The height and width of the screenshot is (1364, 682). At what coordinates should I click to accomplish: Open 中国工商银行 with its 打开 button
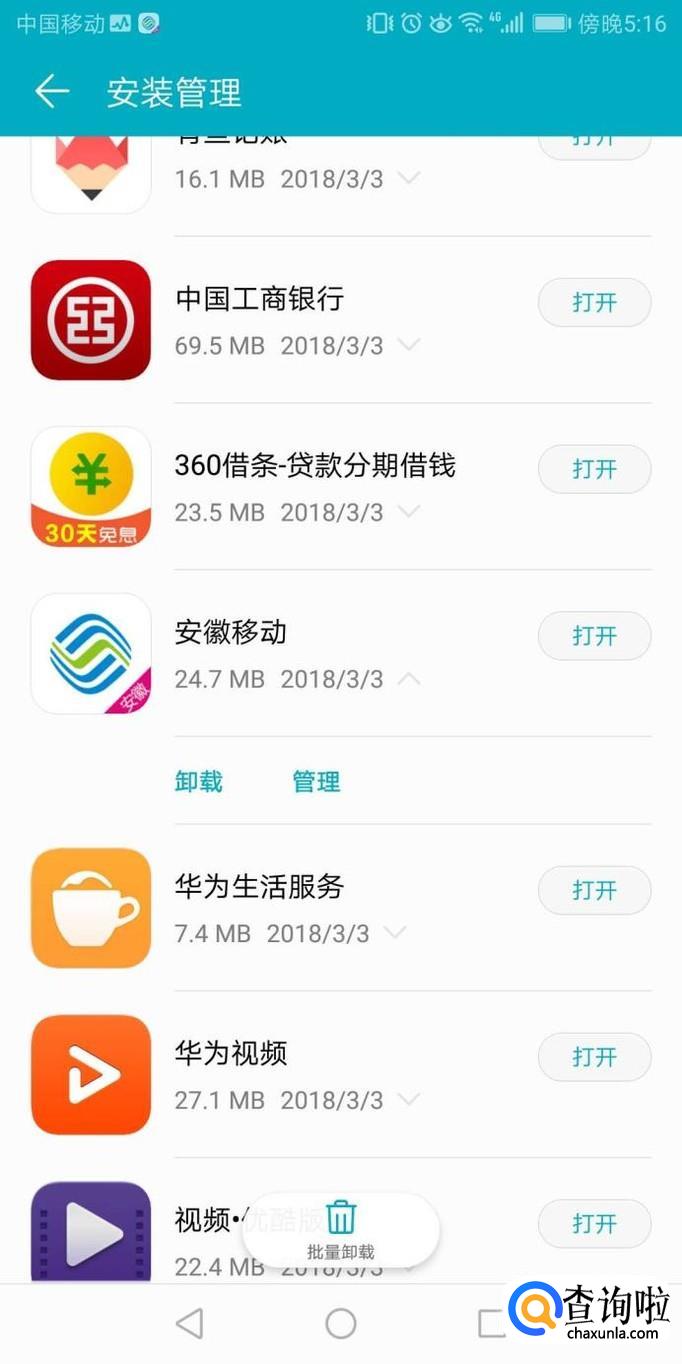594,303
